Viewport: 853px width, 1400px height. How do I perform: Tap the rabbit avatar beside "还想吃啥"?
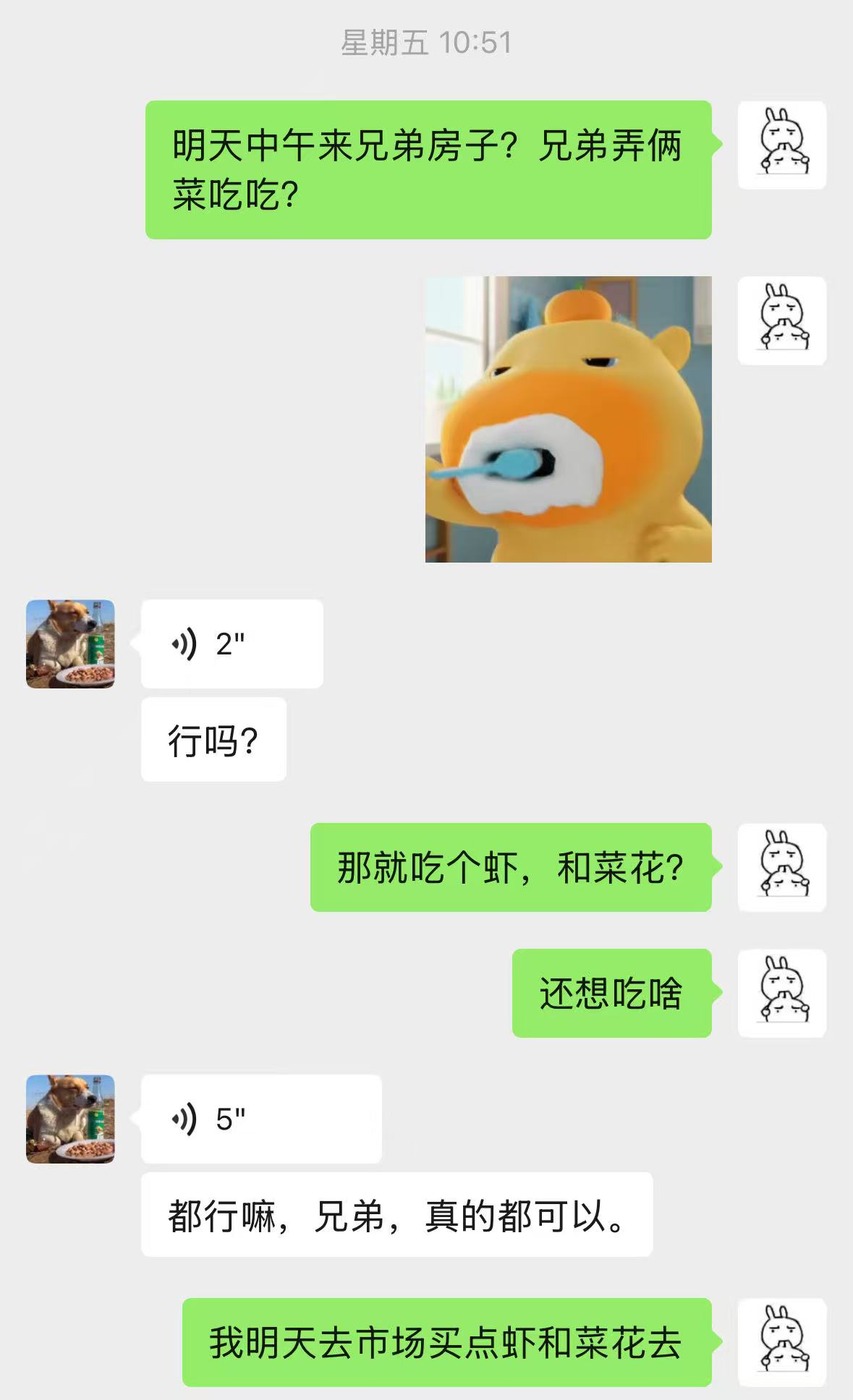point(781,993)
